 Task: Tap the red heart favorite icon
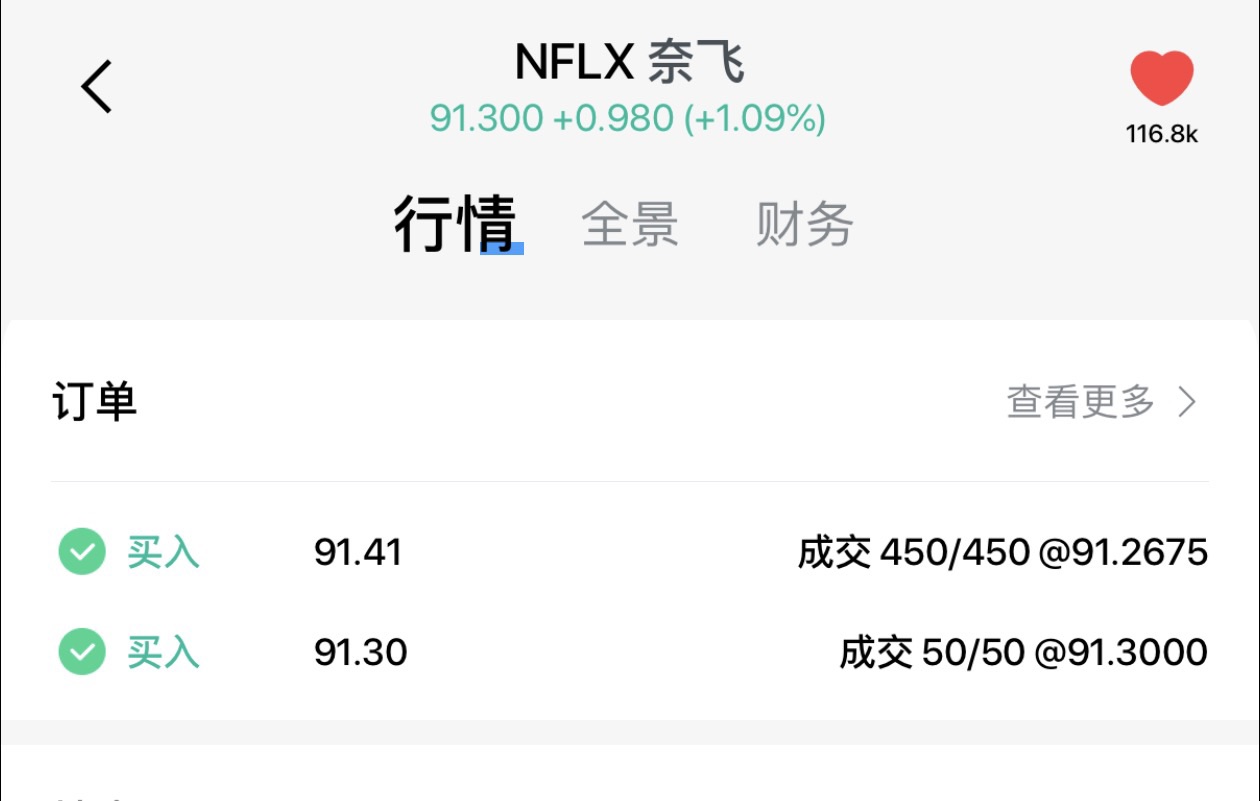1161,78
